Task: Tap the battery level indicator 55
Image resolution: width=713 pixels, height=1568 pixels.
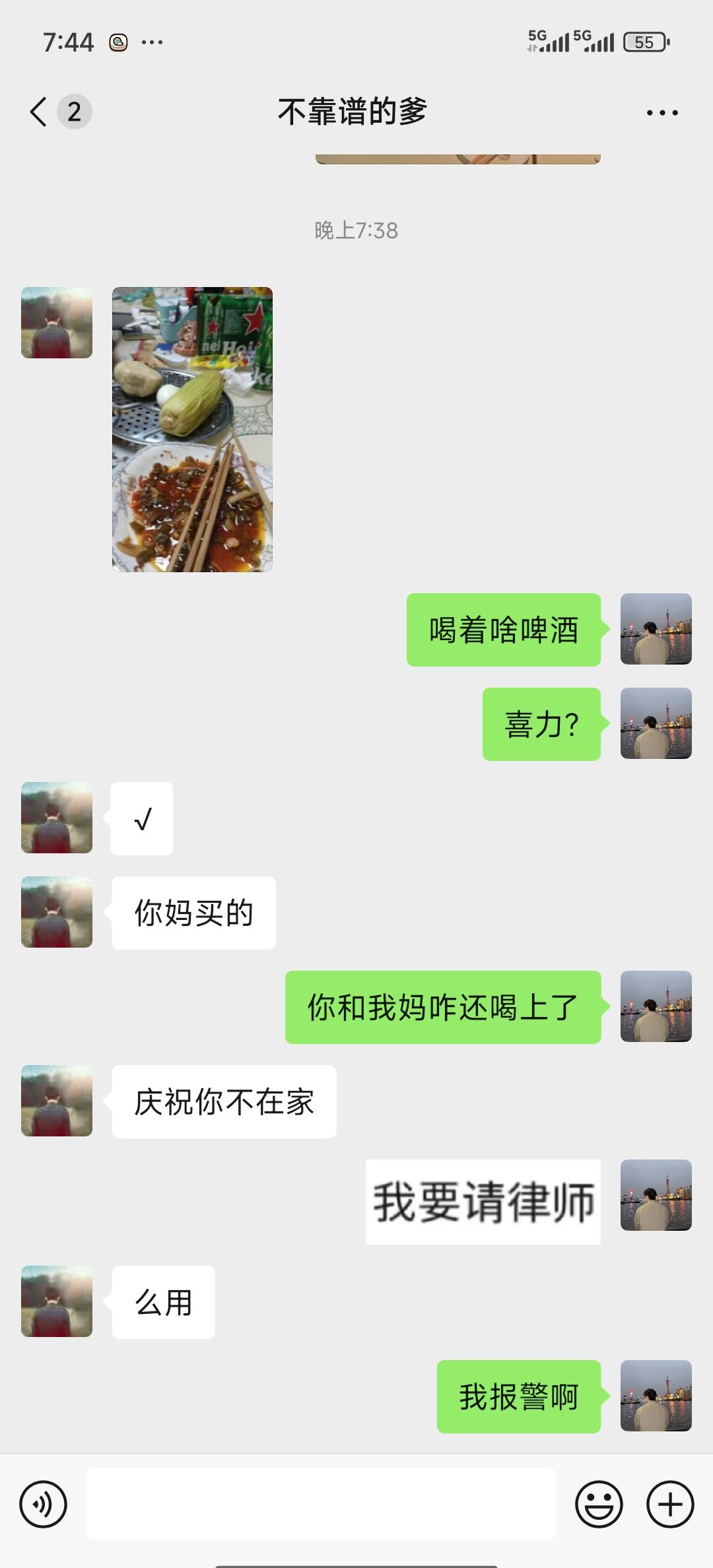Action: click(x=644, y=41)
